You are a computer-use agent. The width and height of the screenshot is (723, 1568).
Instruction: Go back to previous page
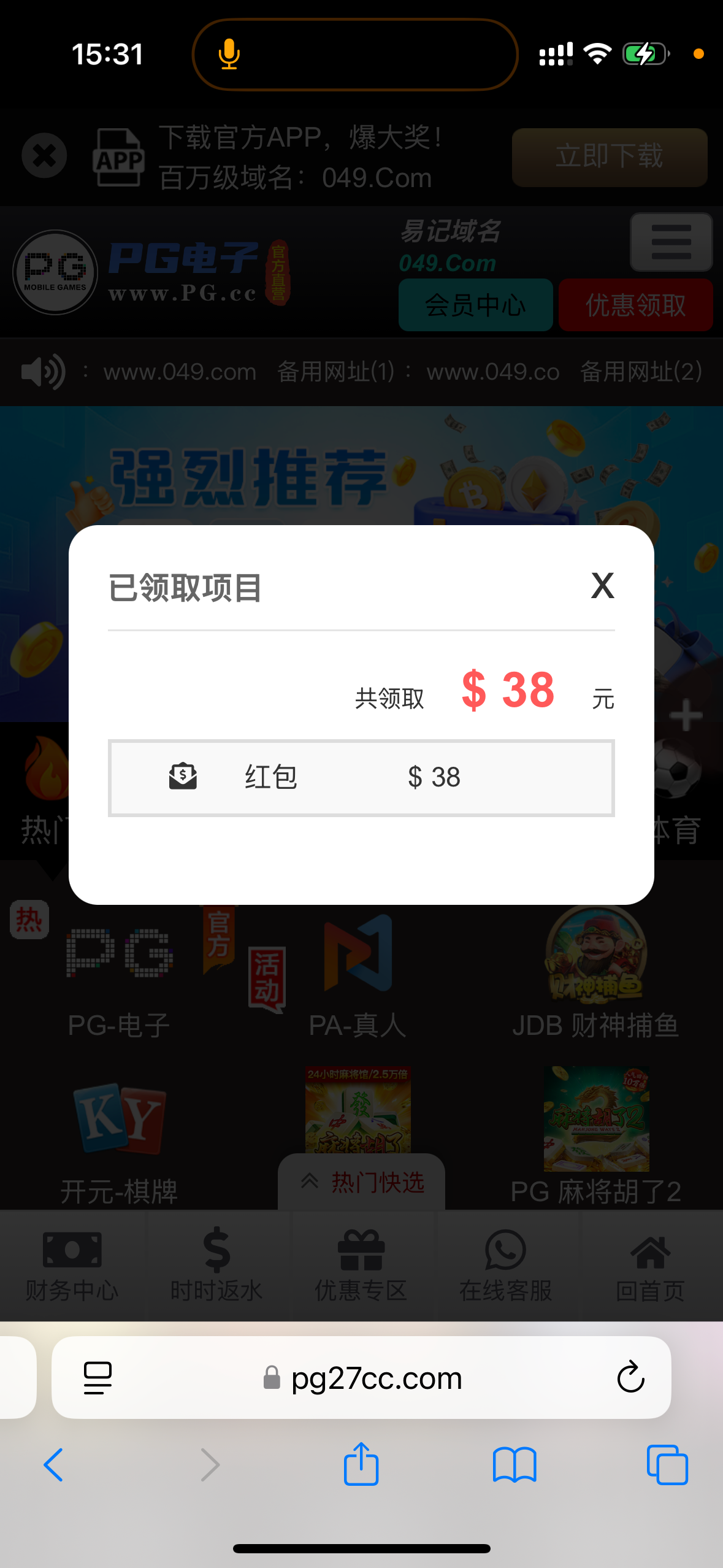[53, 1465]
